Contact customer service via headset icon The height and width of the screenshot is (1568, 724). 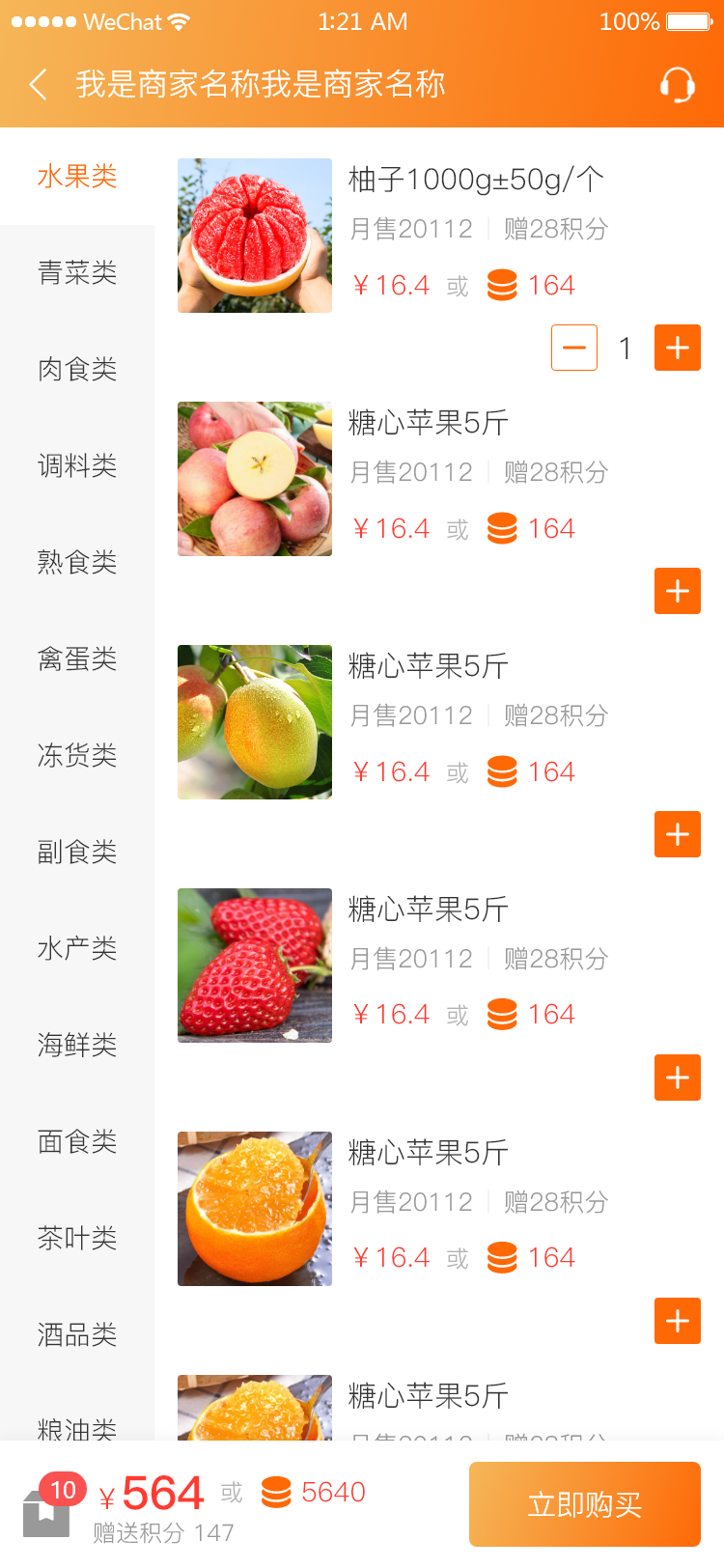[678, 85]
